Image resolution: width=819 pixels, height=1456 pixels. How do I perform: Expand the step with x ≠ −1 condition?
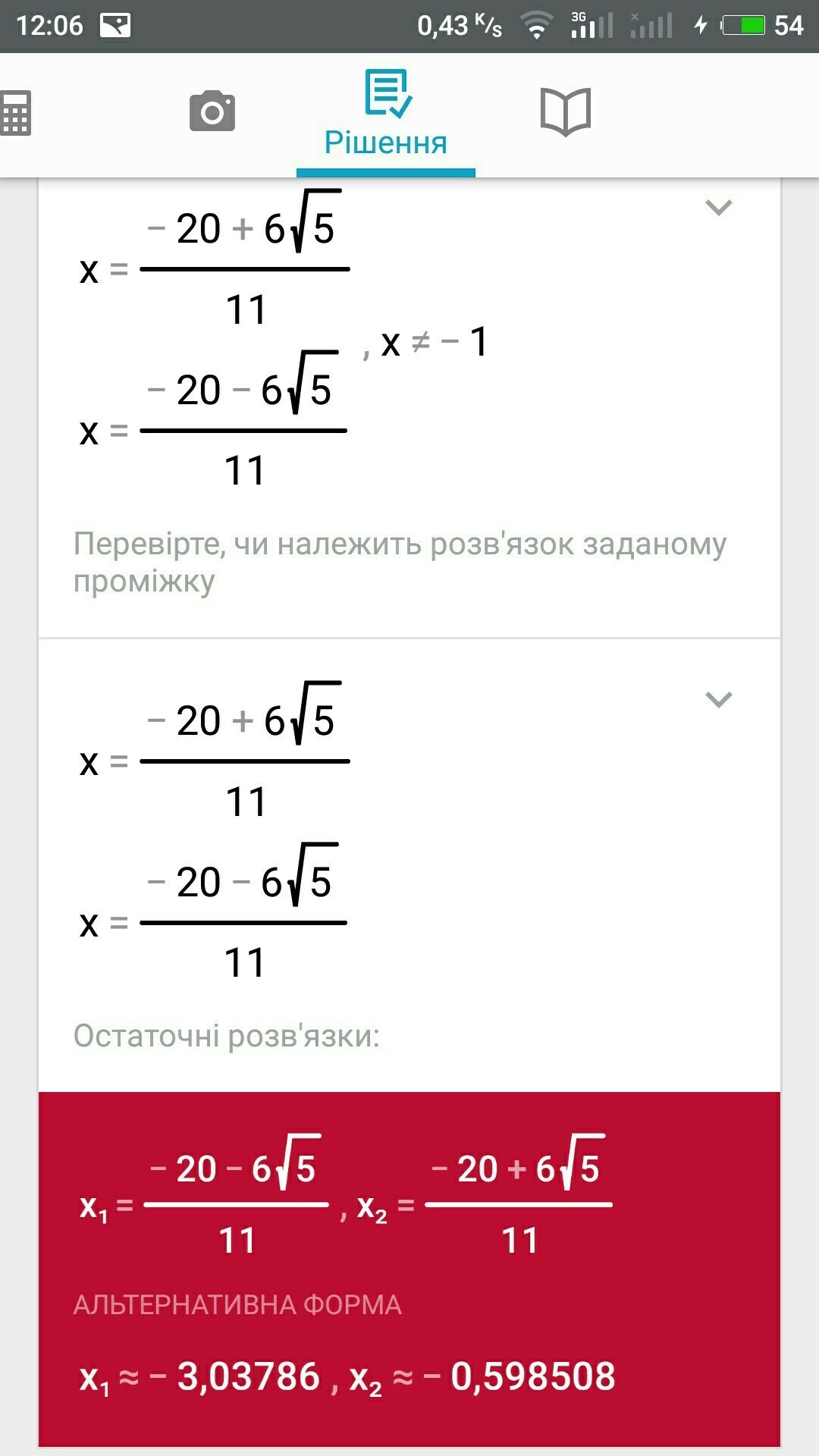pyautogui.click(x=718, y=207)
